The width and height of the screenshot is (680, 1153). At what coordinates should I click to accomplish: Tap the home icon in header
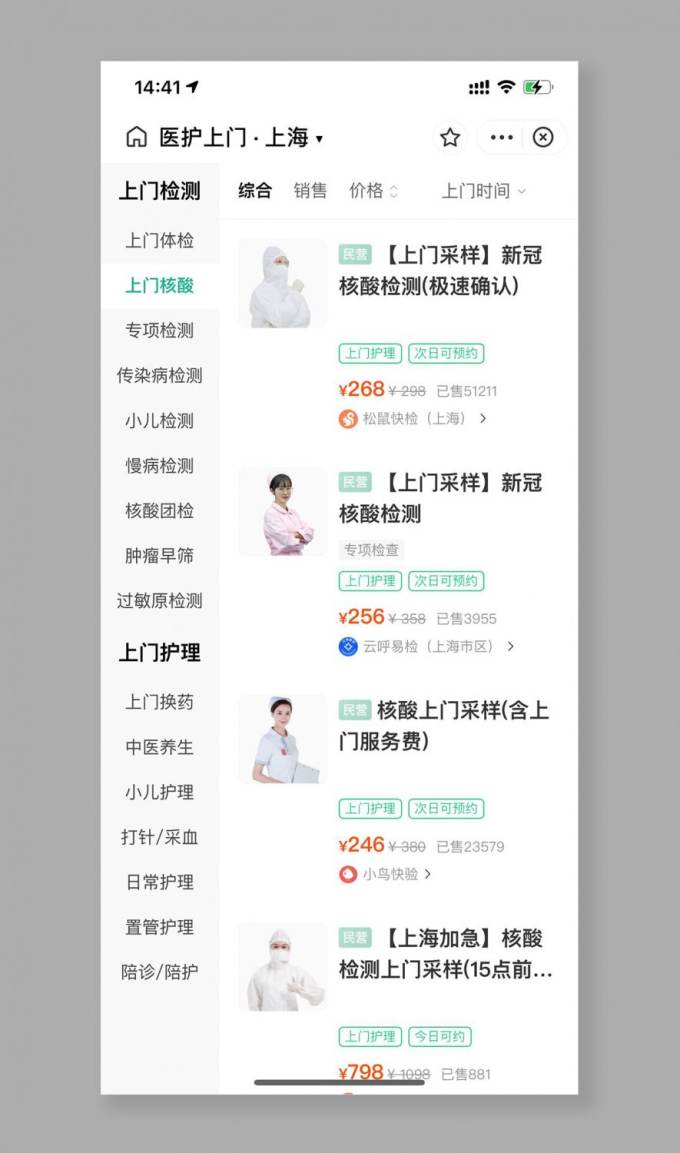pyautogui.click(x=136, y=137)
